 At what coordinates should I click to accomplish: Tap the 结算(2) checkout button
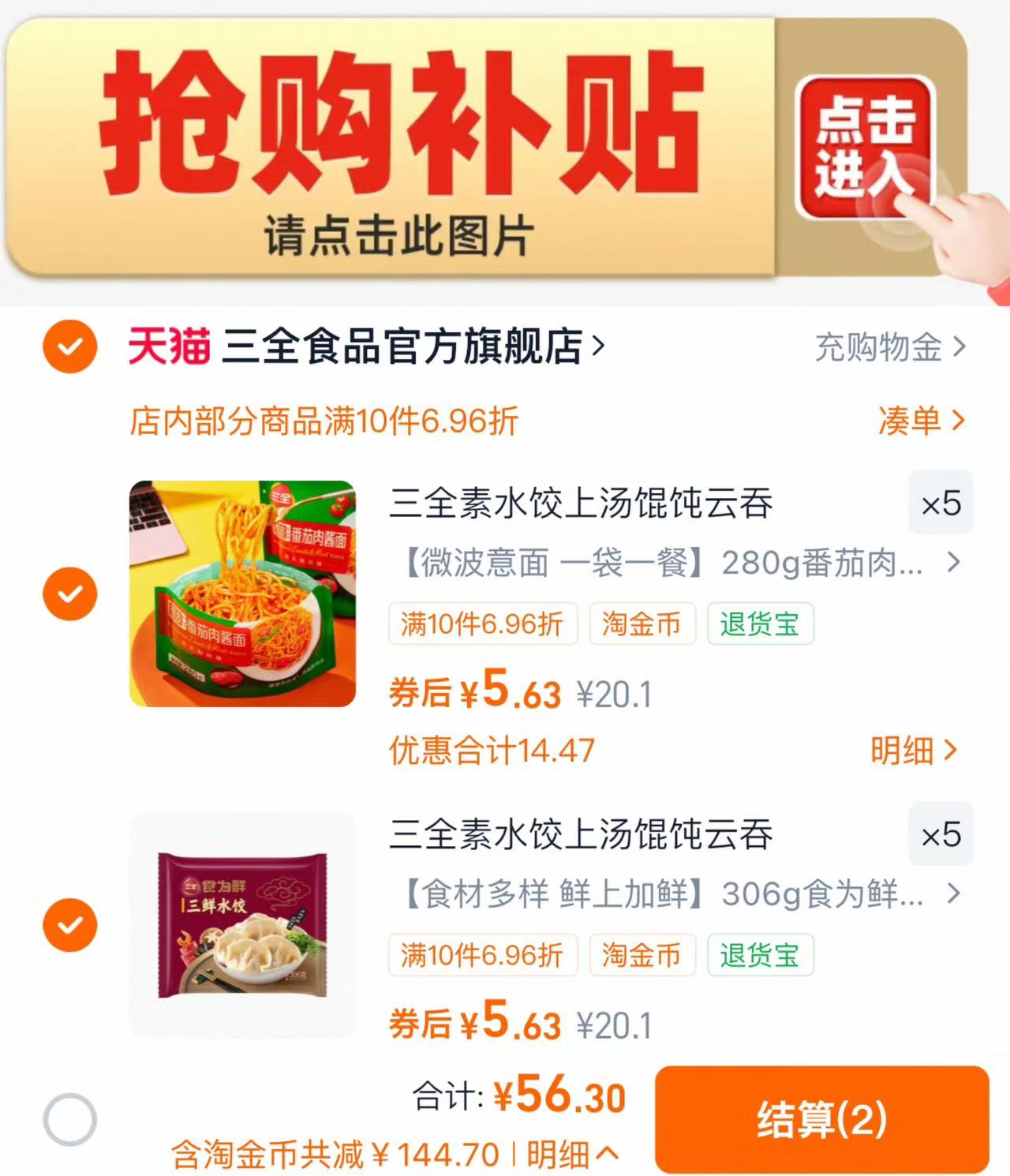point(824,1118)
